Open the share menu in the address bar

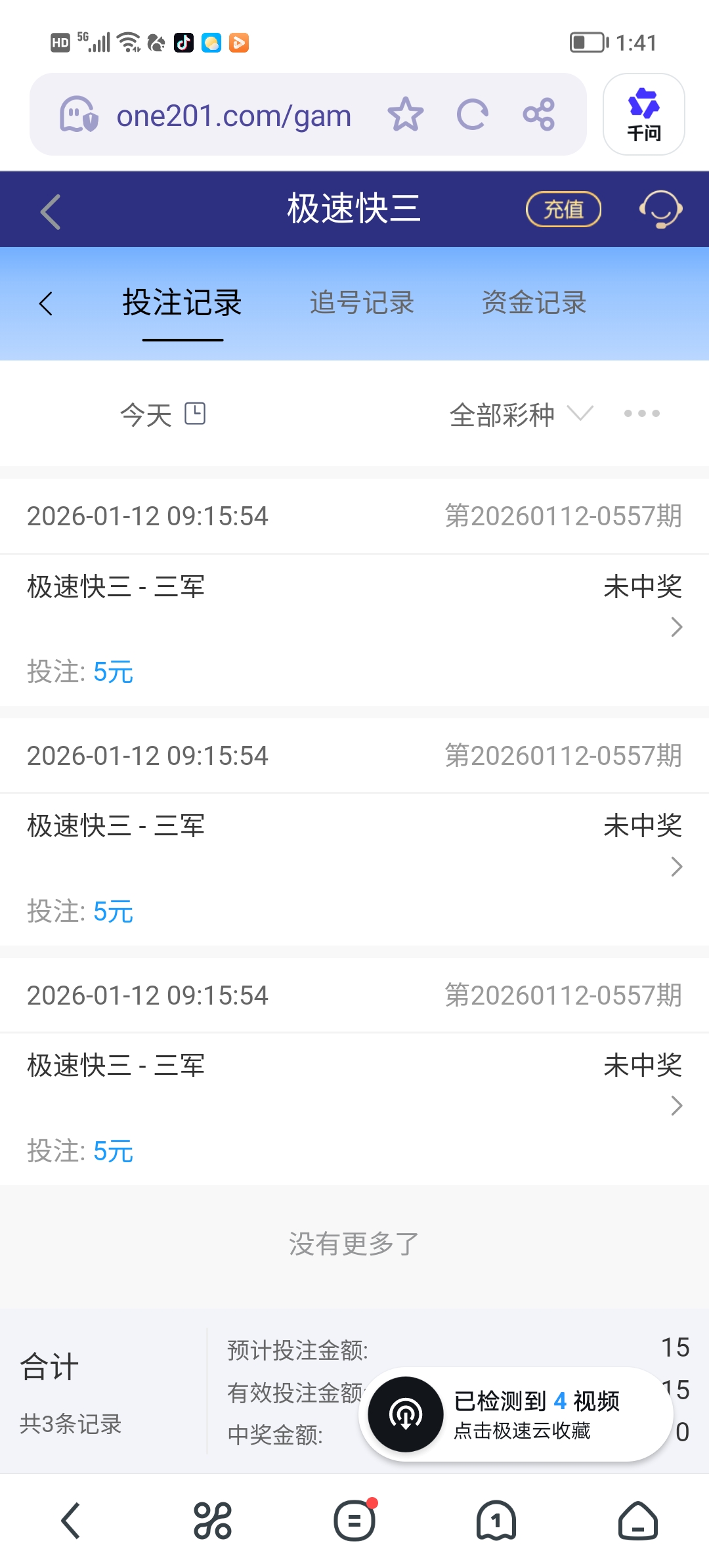538,114
